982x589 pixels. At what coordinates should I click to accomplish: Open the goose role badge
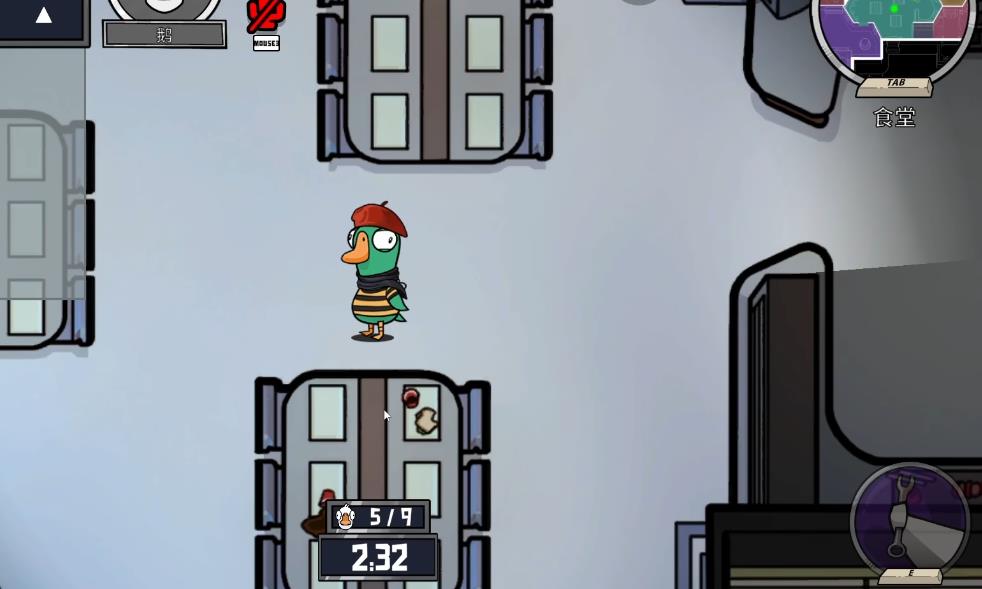[165, 34]
